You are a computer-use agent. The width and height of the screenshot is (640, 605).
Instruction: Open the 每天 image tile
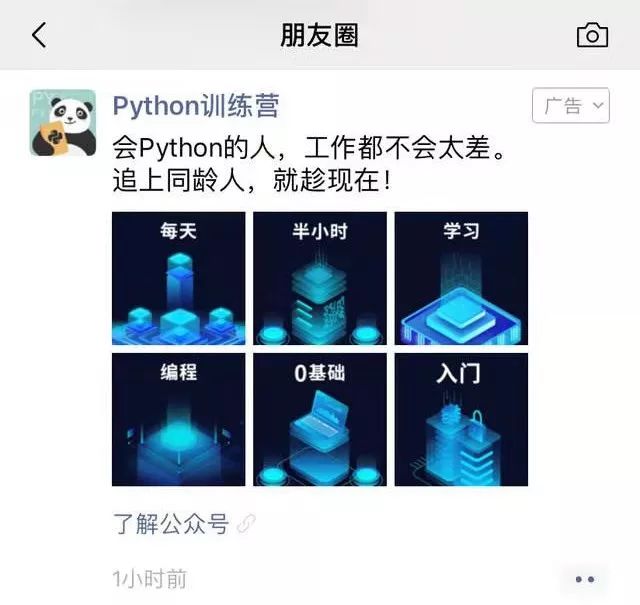(178, 278)
